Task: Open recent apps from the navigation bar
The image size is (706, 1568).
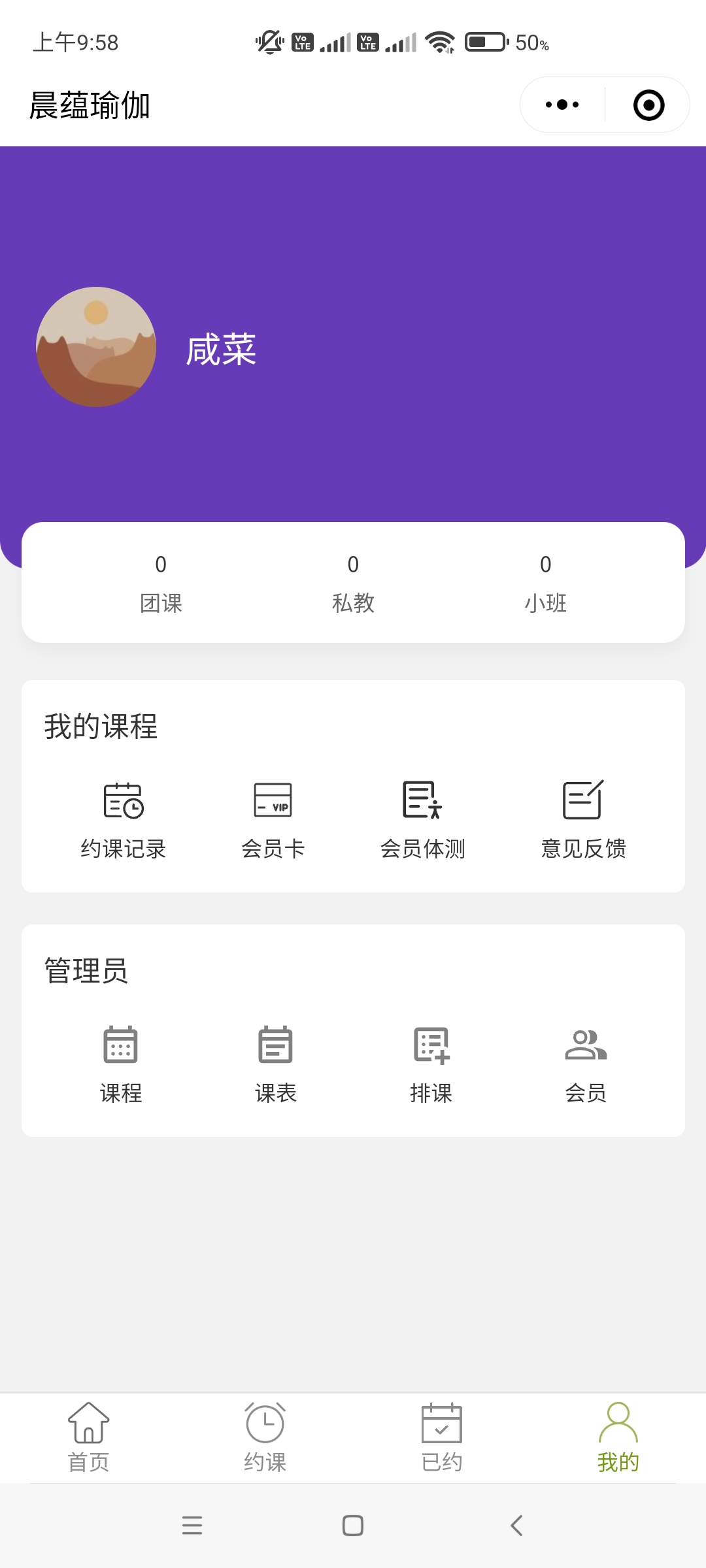Action: coord(192,1526)
